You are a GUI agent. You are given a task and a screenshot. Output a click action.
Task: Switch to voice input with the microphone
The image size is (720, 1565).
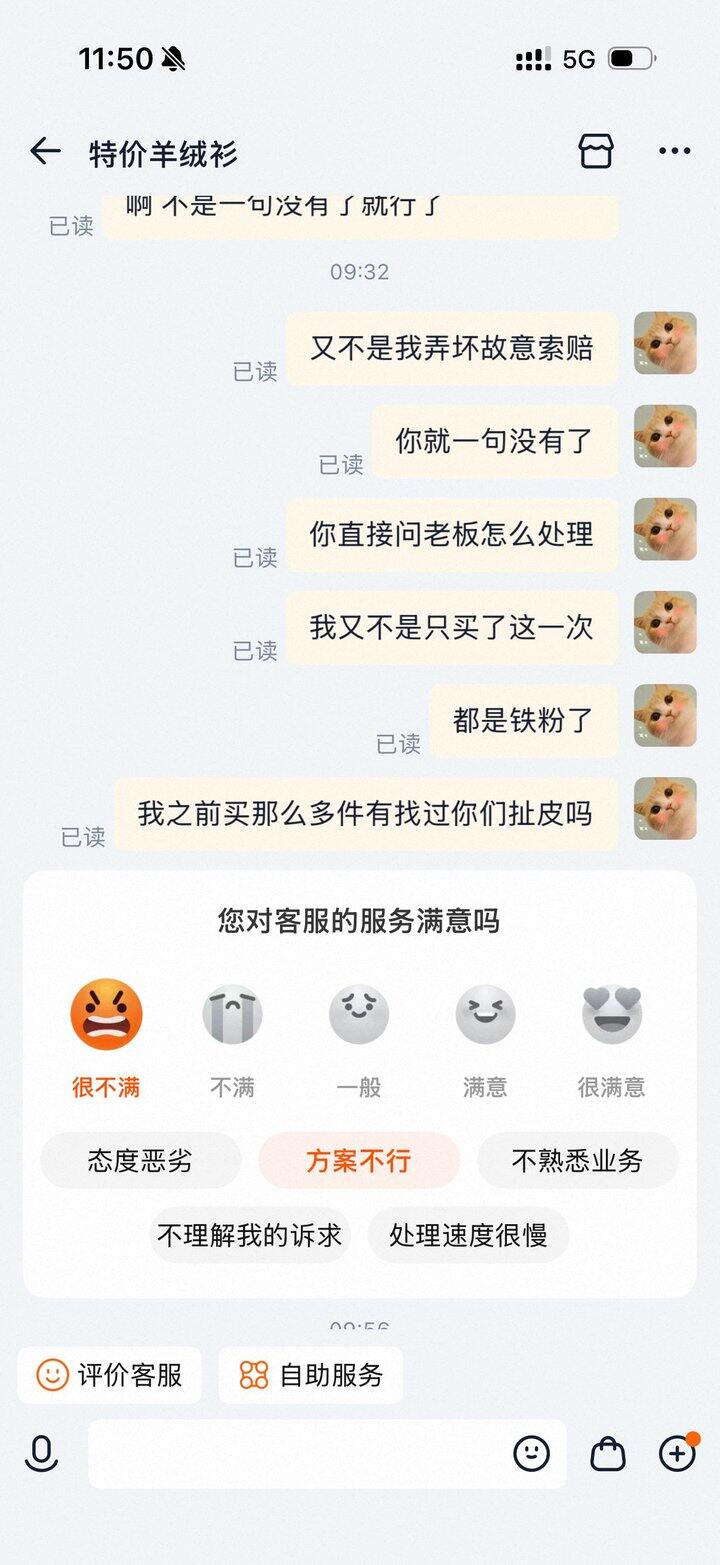tap(42, 1453)
